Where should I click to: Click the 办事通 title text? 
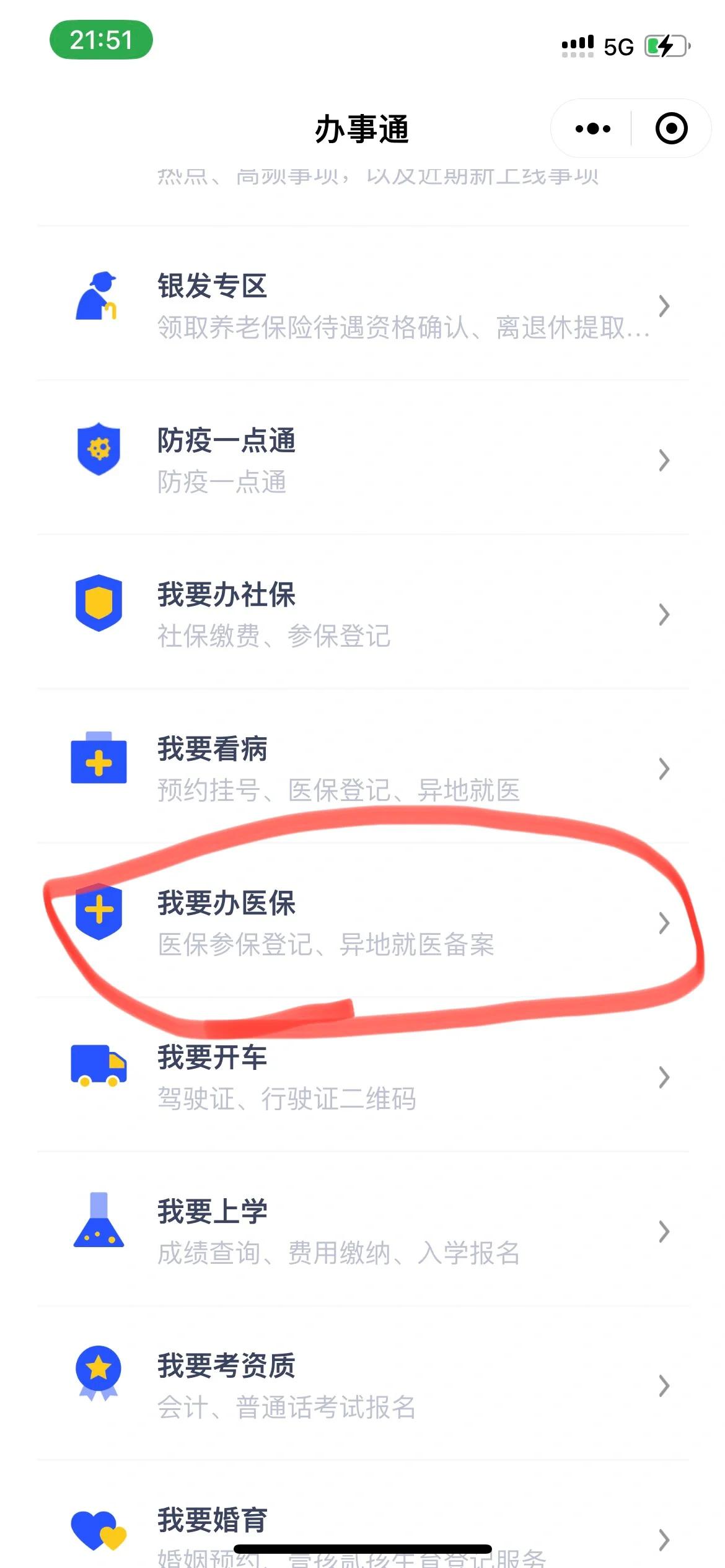pos(362,128)
